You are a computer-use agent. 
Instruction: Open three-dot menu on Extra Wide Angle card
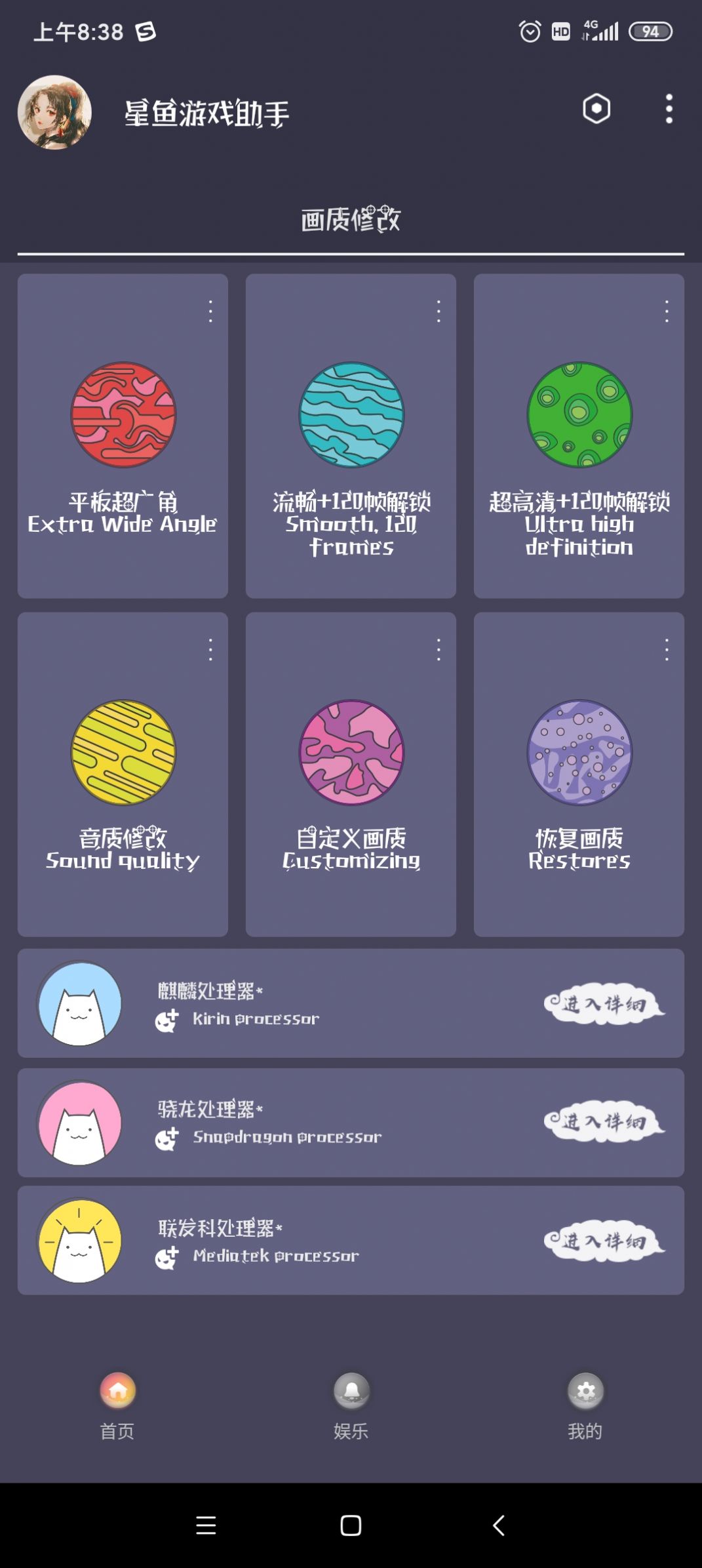coord(210,312)
